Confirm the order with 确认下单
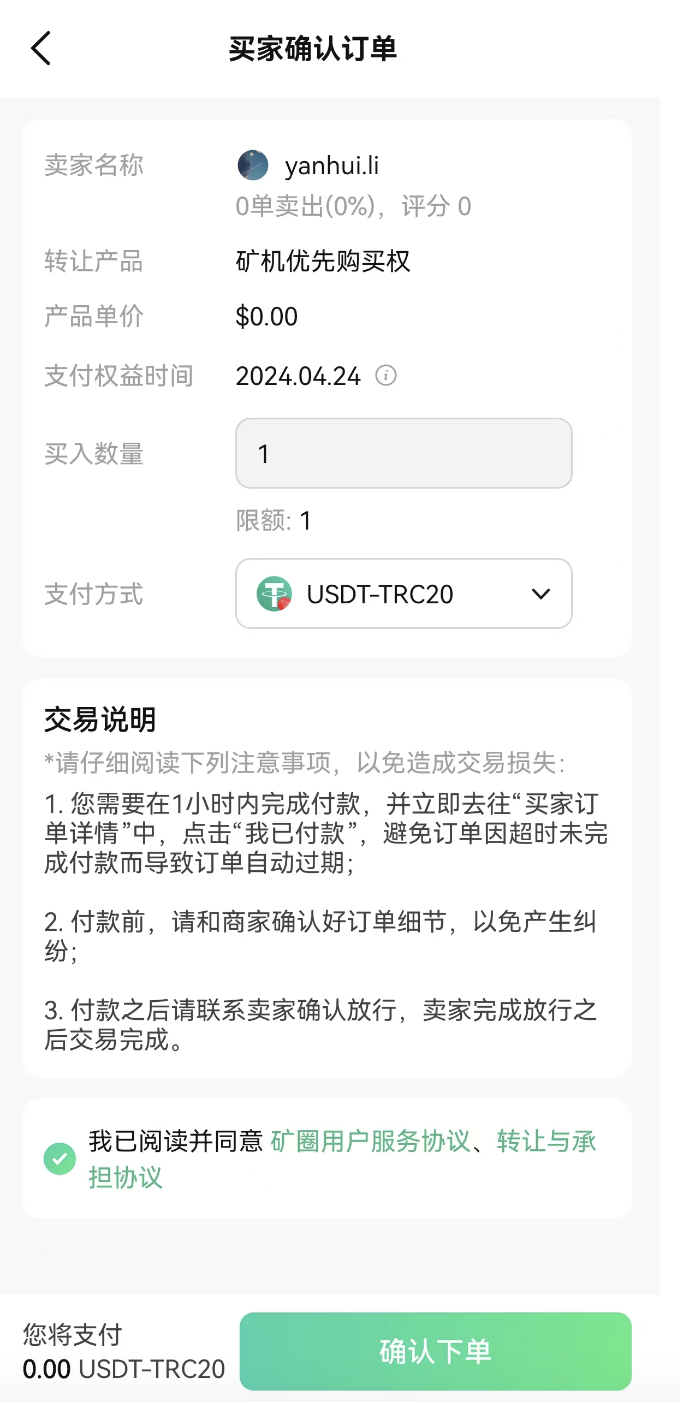This screenshot has width=680, height=1402. pyautogui.click(x=436, y=1351)
